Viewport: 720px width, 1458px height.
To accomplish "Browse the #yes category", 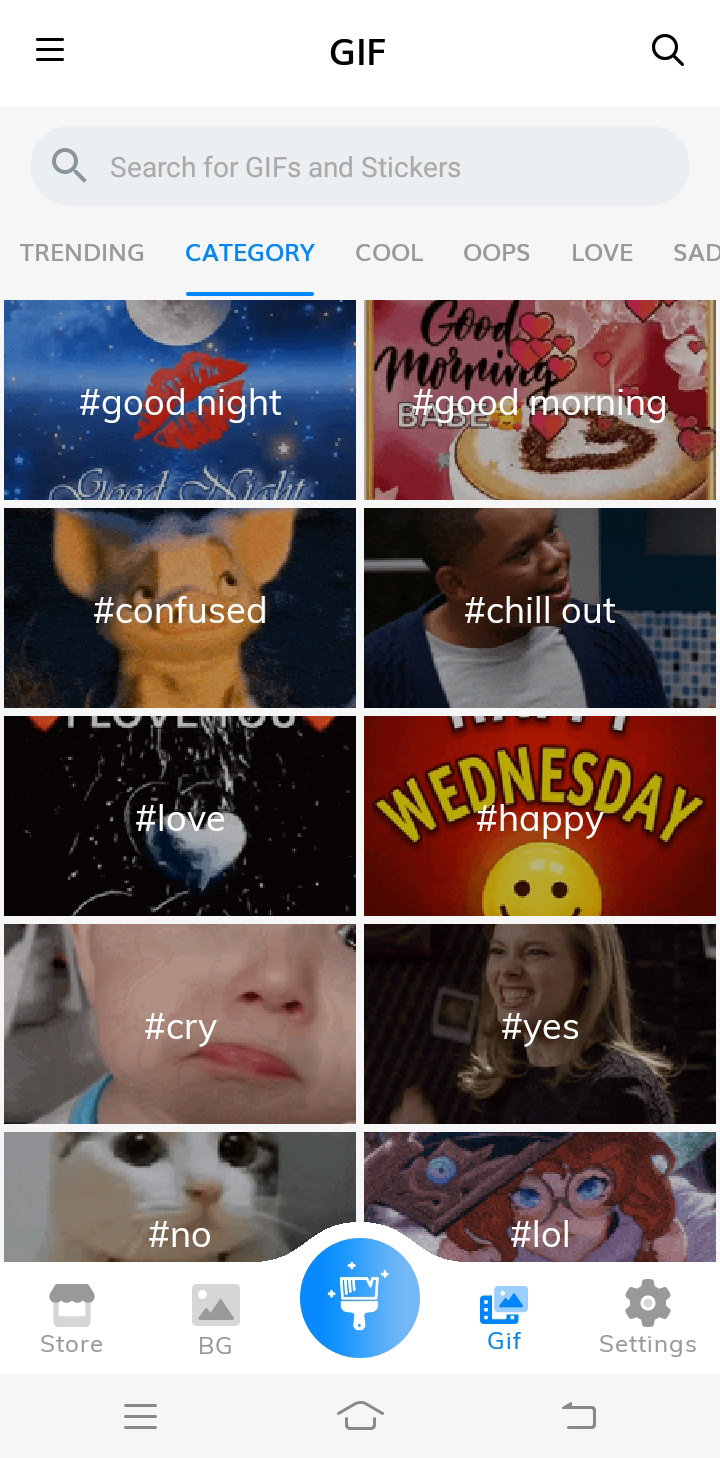I will pos(540,1024).
